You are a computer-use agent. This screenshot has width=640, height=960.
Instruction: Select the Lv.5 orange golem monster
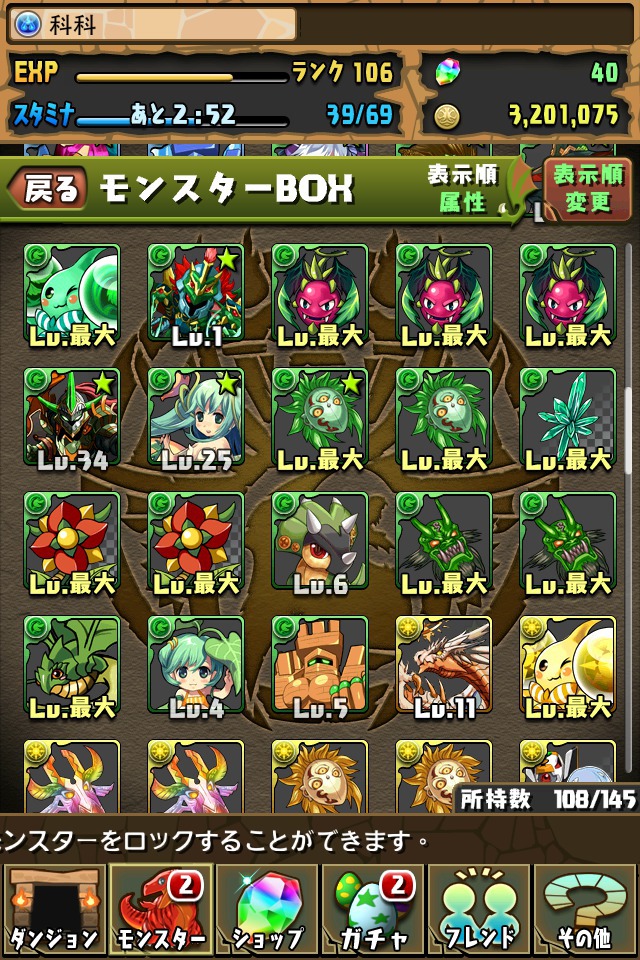point(319,665)
